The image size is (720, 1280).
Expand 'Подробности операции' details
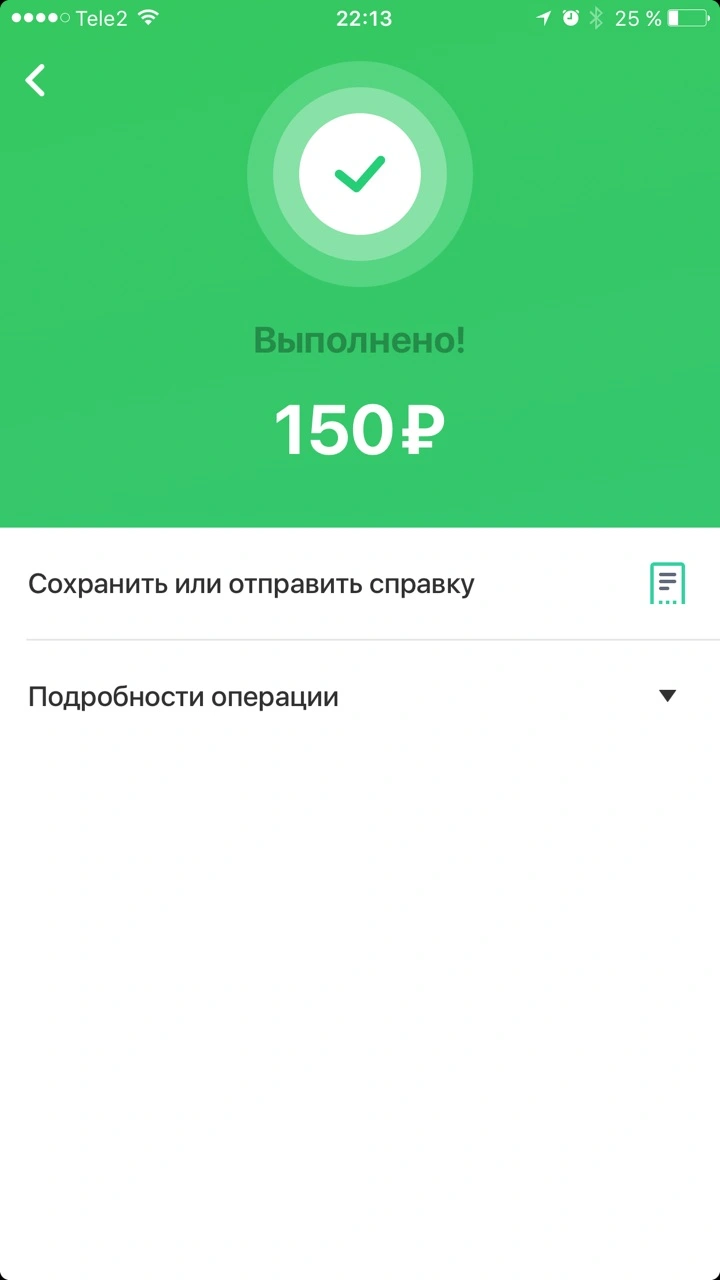tap(360, 697)
